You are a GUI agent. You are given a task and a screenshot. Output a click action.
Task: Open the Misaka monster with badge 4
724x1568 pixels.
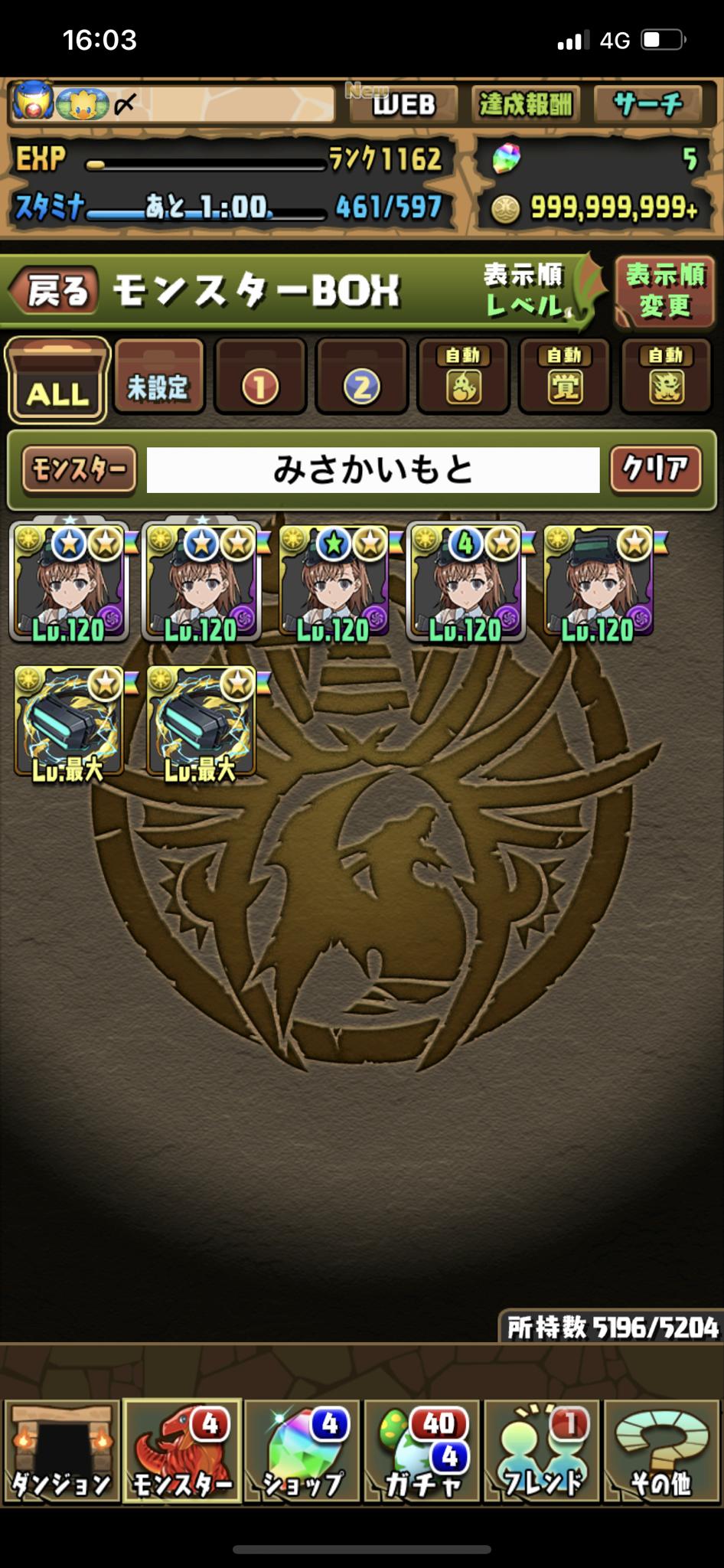[x=465, y=583]
